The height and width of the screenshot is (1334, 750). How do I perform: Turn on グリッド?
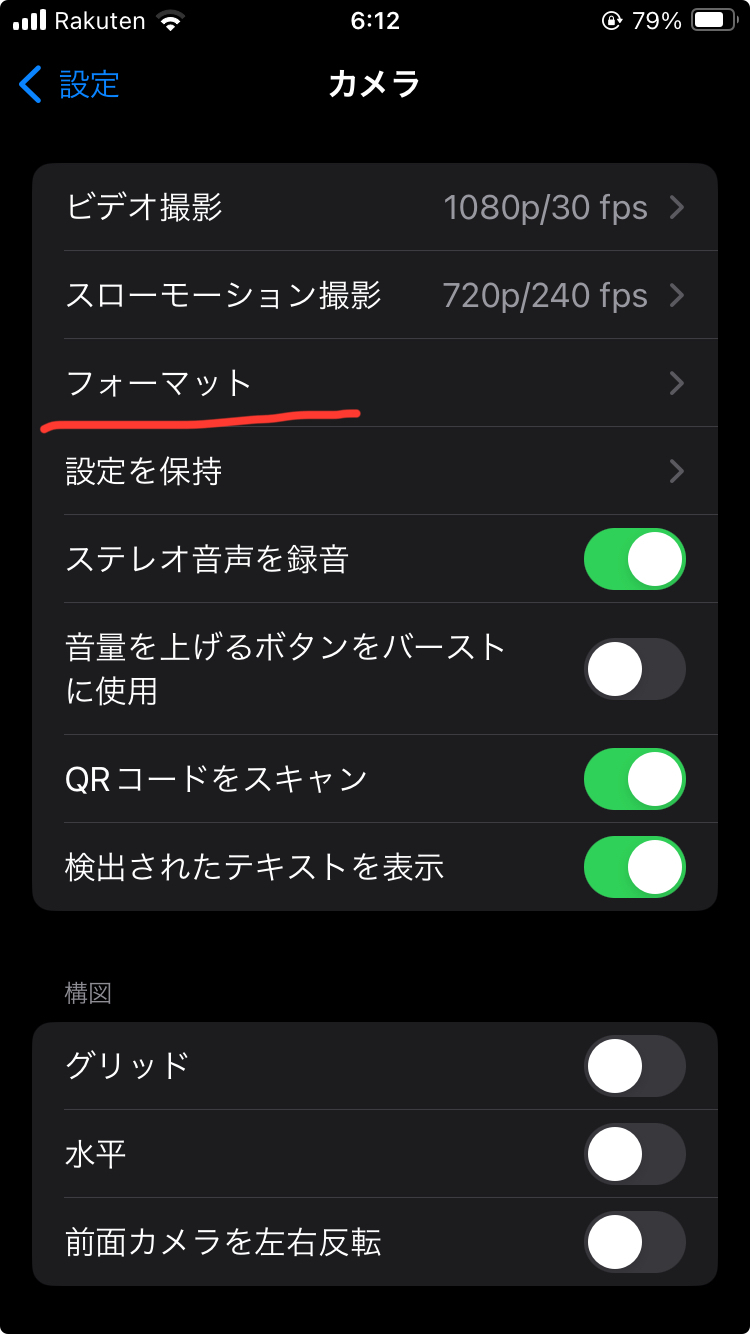coord(634,1066)
